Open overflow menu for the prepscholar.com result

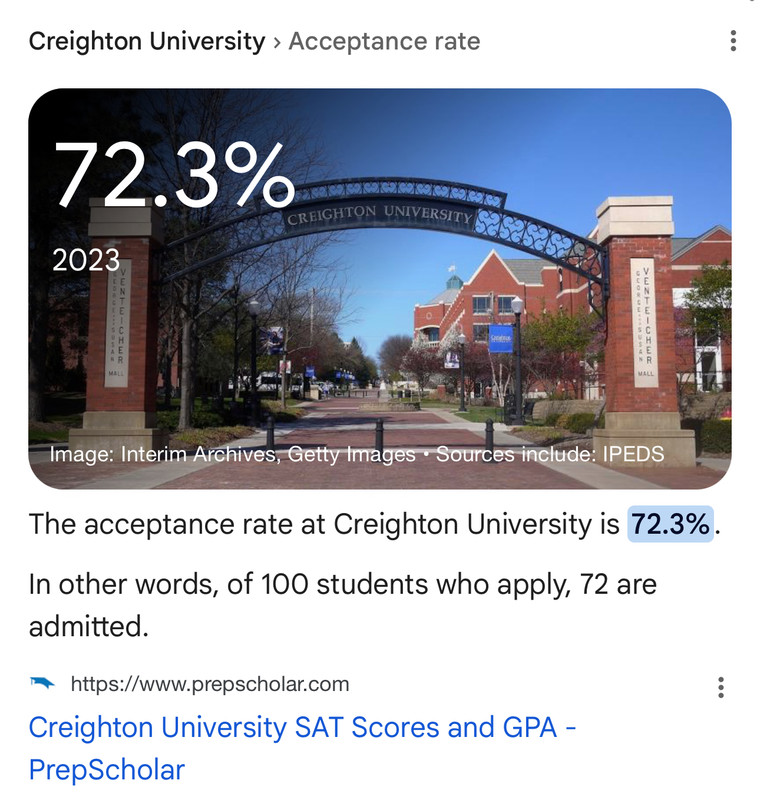[720, 687]
